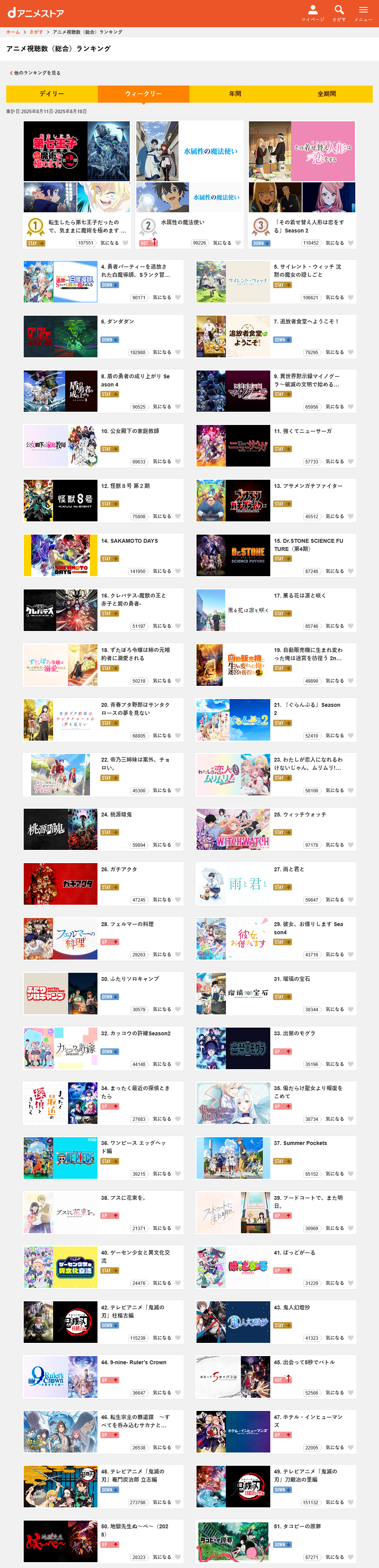The width and height of the screenshot is (379, 1568).
Task: Open the さがす search icon
Action: pyautogui.click(x=339, y=13)
